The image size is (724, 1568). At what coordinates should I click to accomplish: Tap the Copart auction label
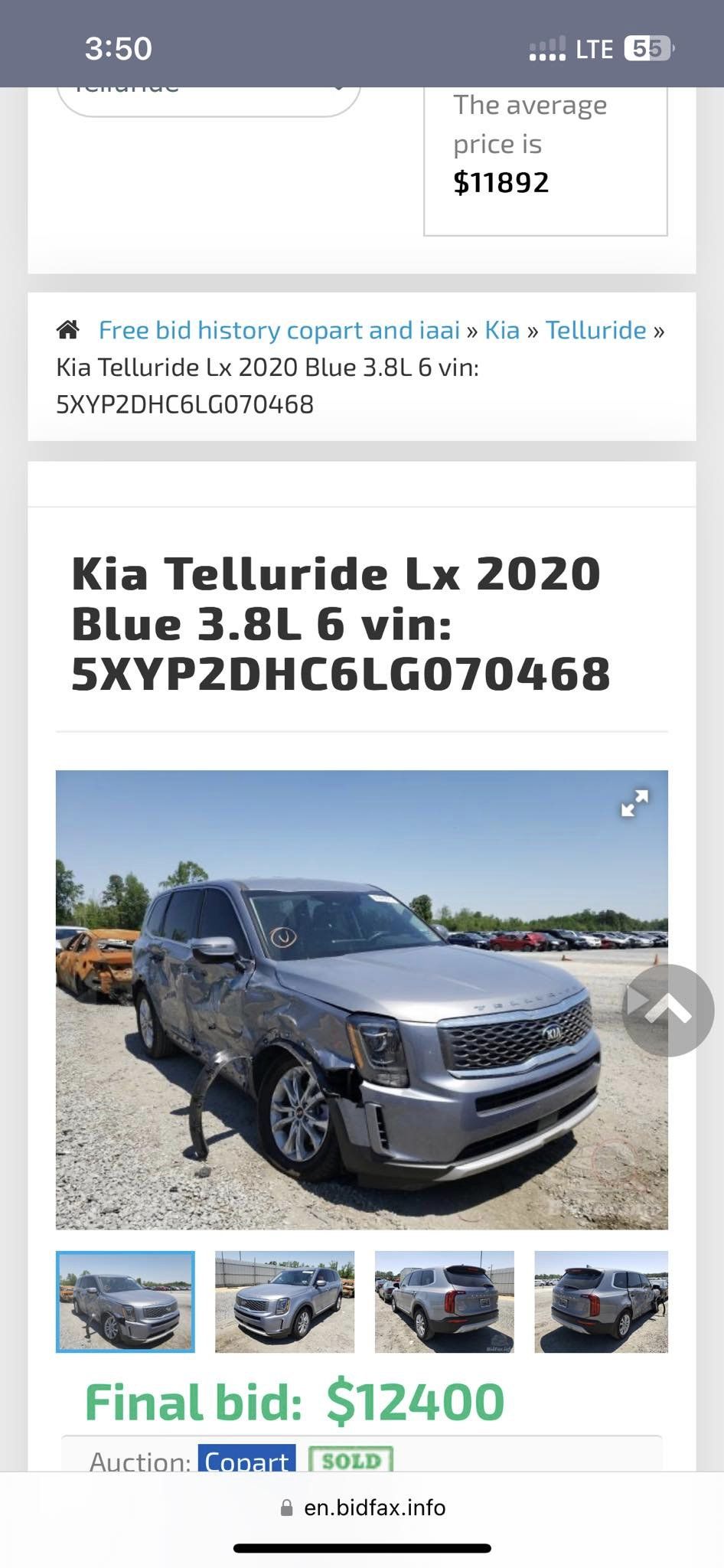pyautogui.click(x=246, y=1461)
